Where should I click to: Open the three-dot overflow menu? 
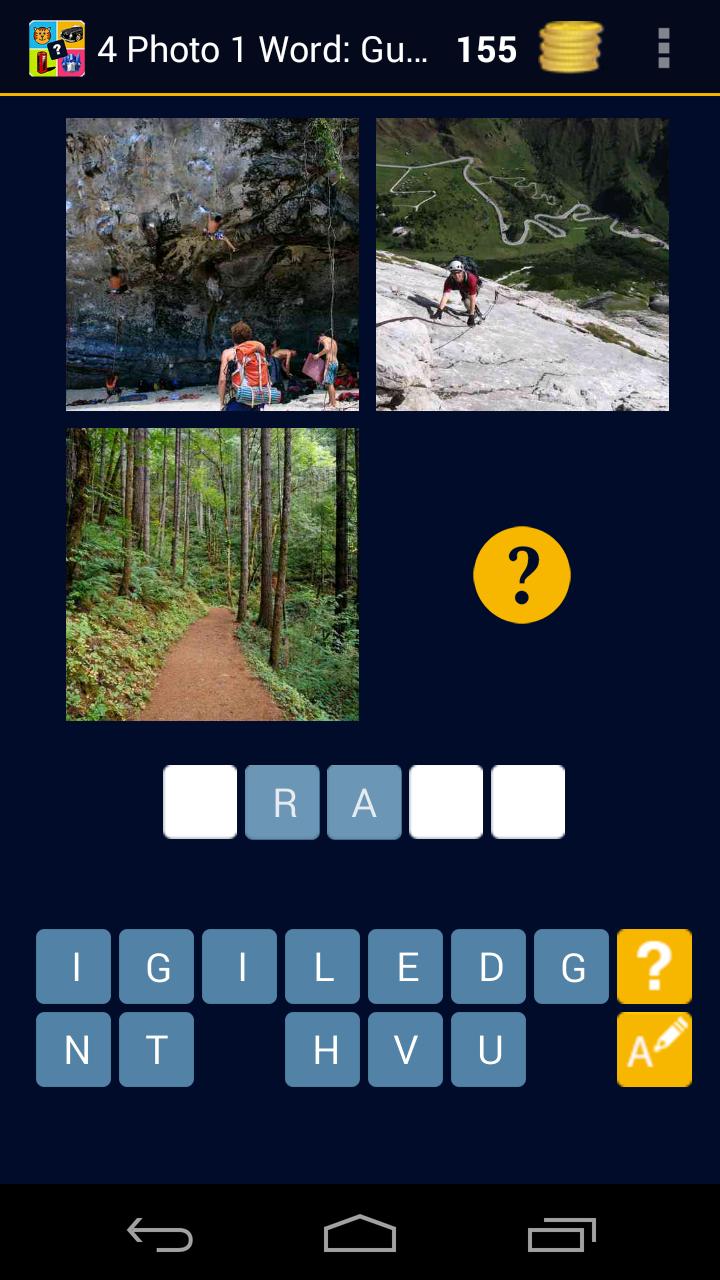pyautogui.click(x=663, y=48)
